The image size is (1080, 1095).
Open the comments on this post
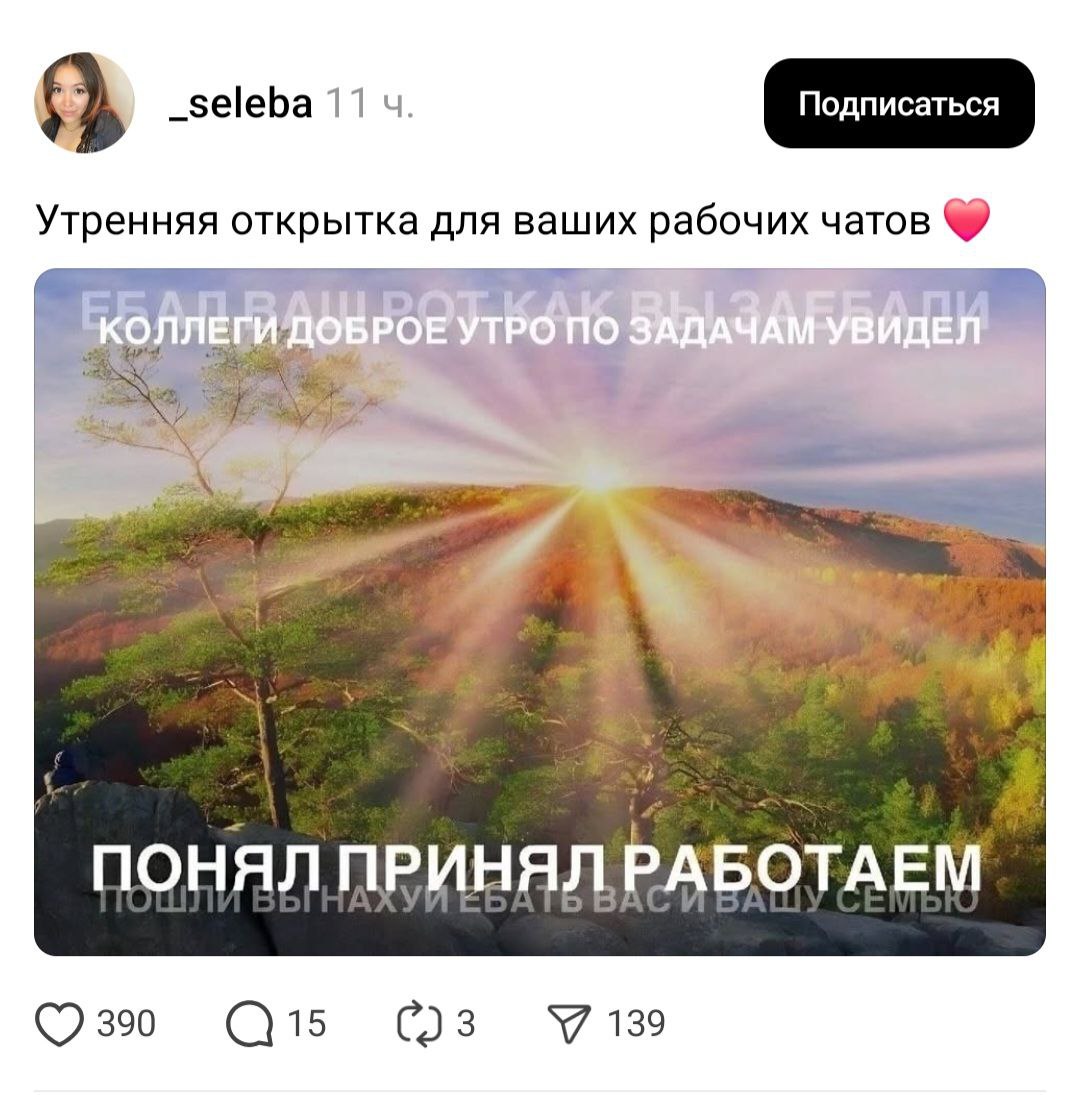click(249, 1024)
